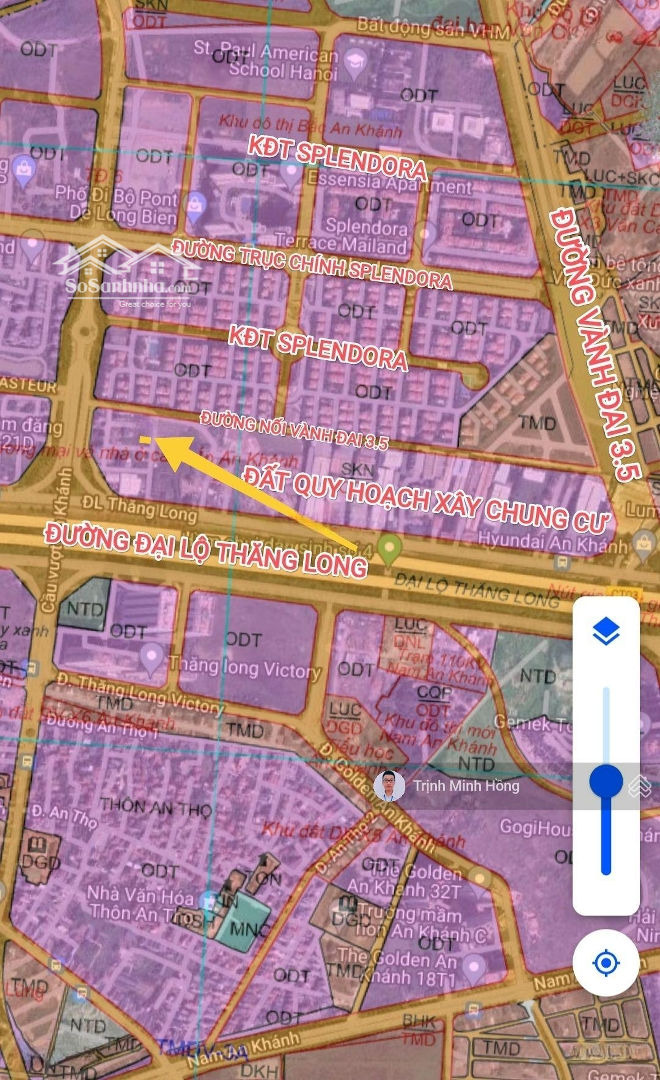The width and height of the screenshot is (660, 1080).
Task: Open the map layers button
Action: click(x=606, y=631)
